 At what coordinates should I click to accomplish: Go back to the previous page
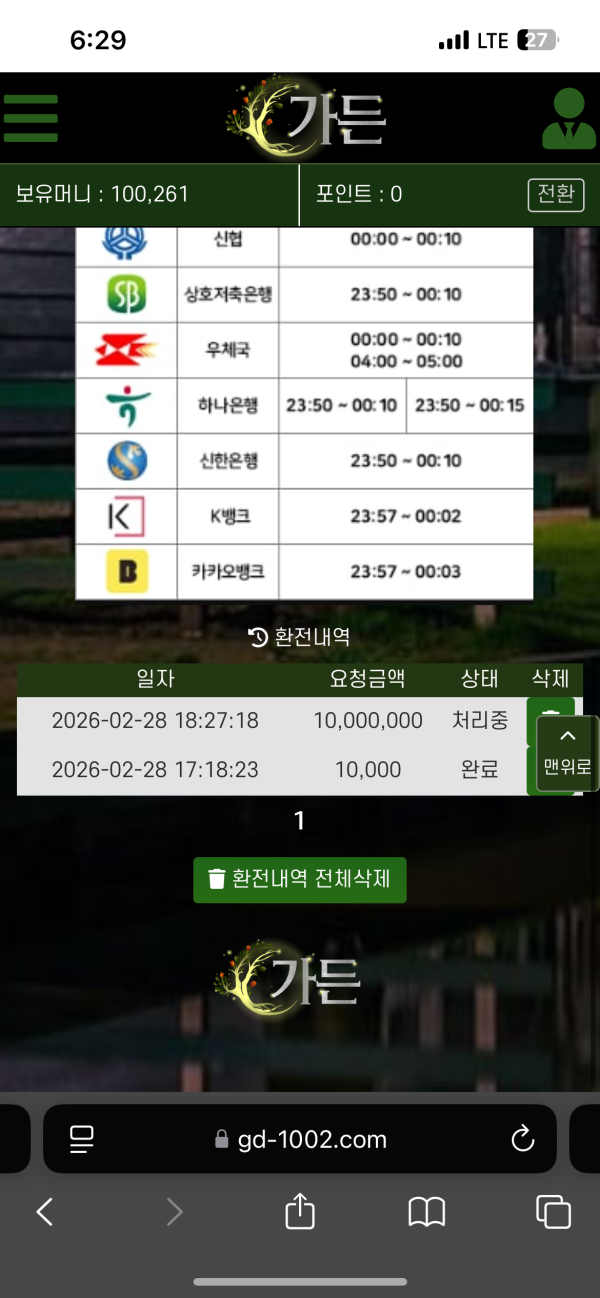click(x=45, y=1212)
